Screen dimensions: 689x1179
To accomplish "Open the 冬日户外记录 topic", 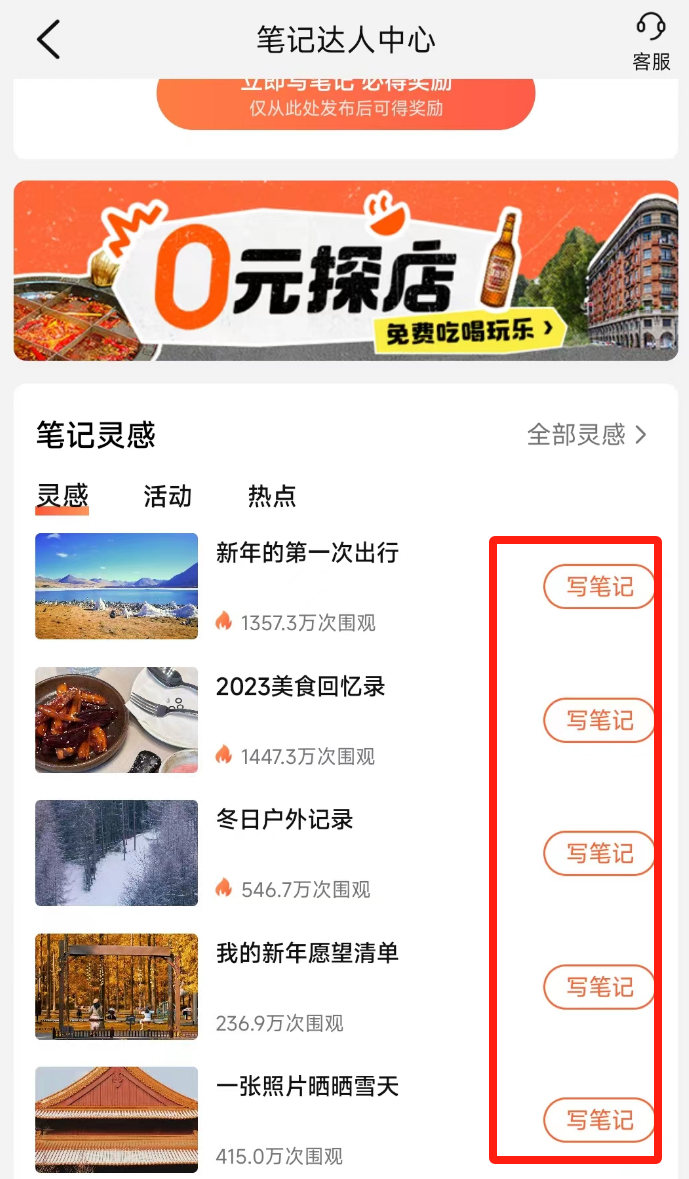I will (285, 820).
